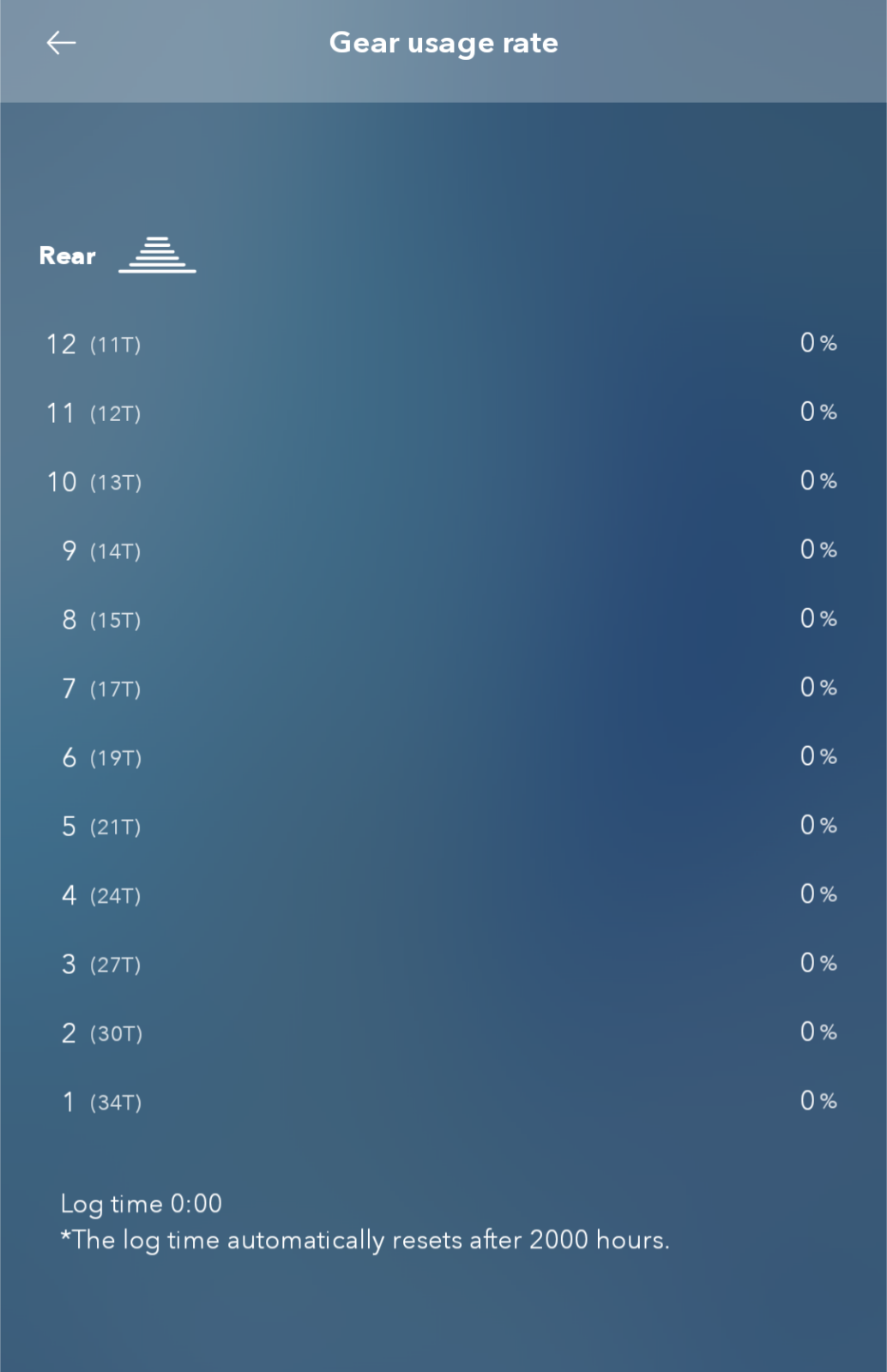The width and height of the screenshot is (887, 1372).
Task: Go back from Gear usage rate
Action: (61, 43)
